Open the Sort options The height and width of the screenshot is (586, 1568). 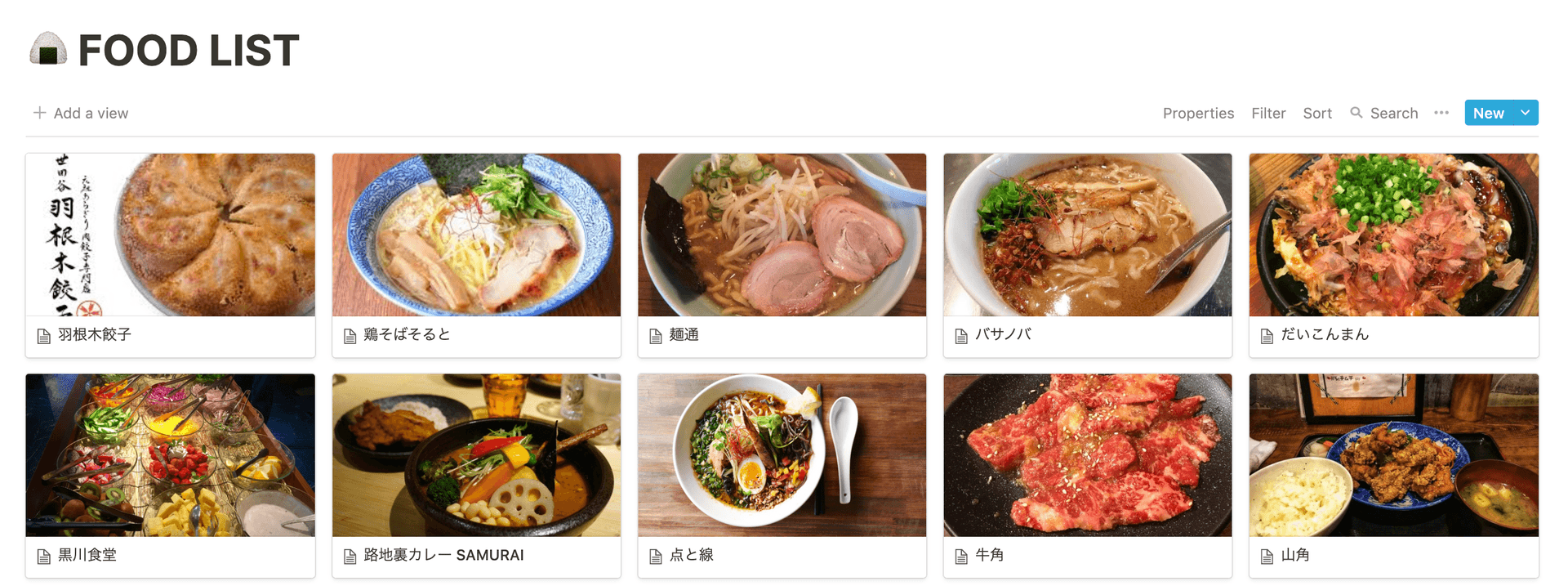coord(1316,114)
